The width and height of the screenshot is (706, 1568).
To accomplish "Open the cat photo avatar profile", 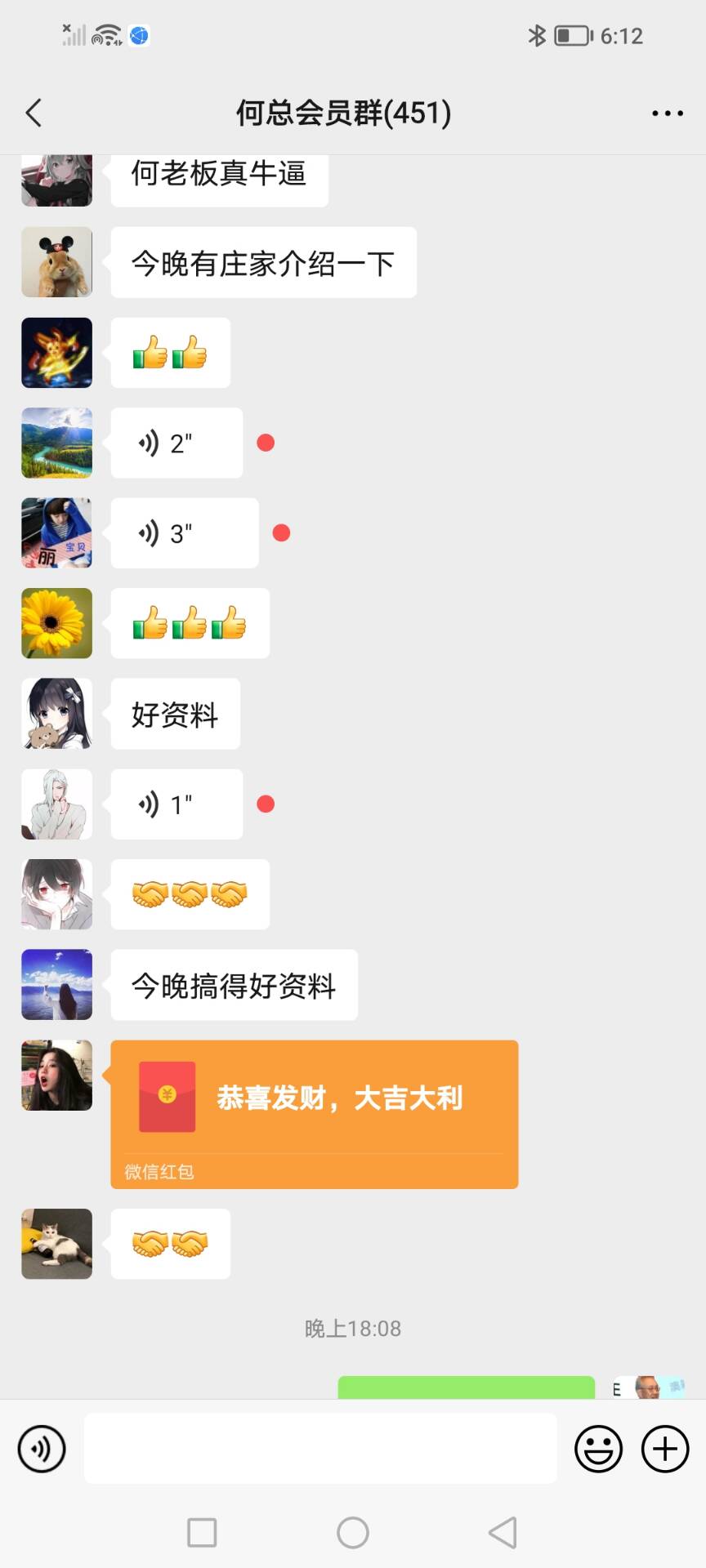I will click(56, 1244).
